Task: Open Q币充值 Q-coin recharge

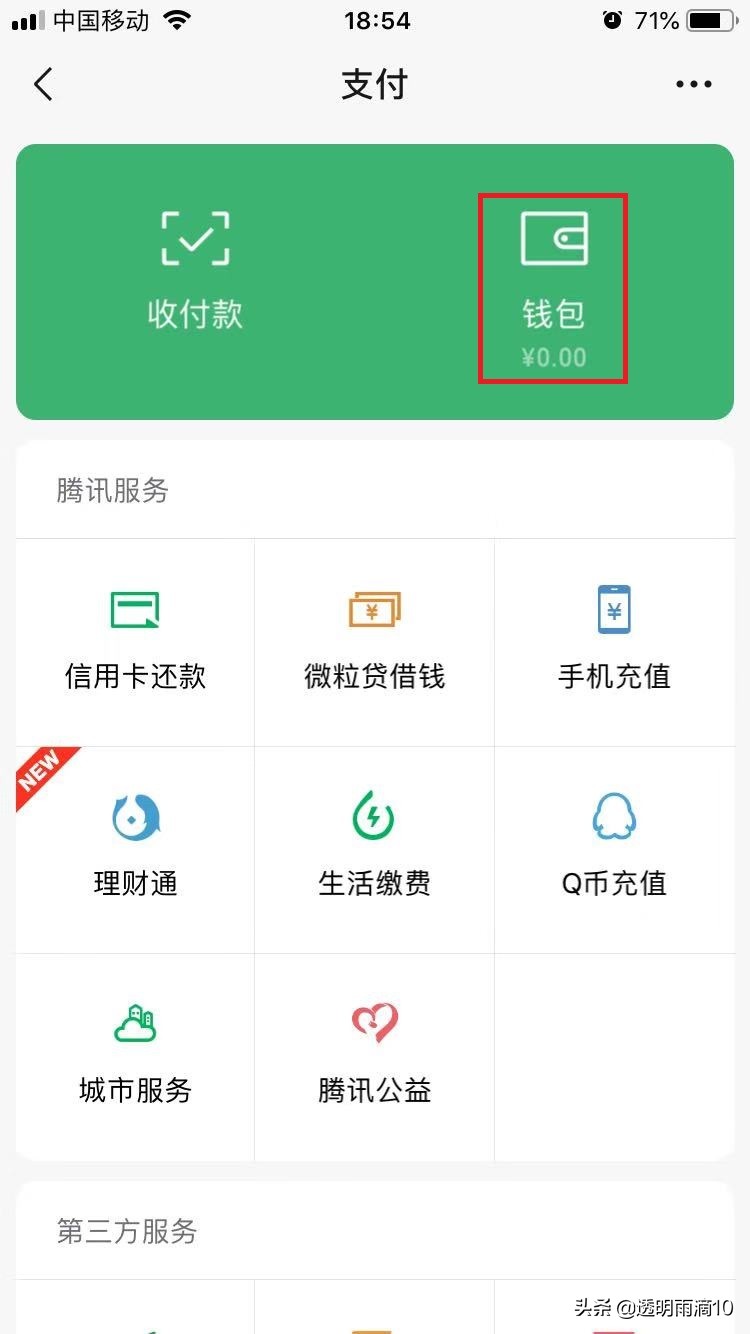Action: [614, 845]
